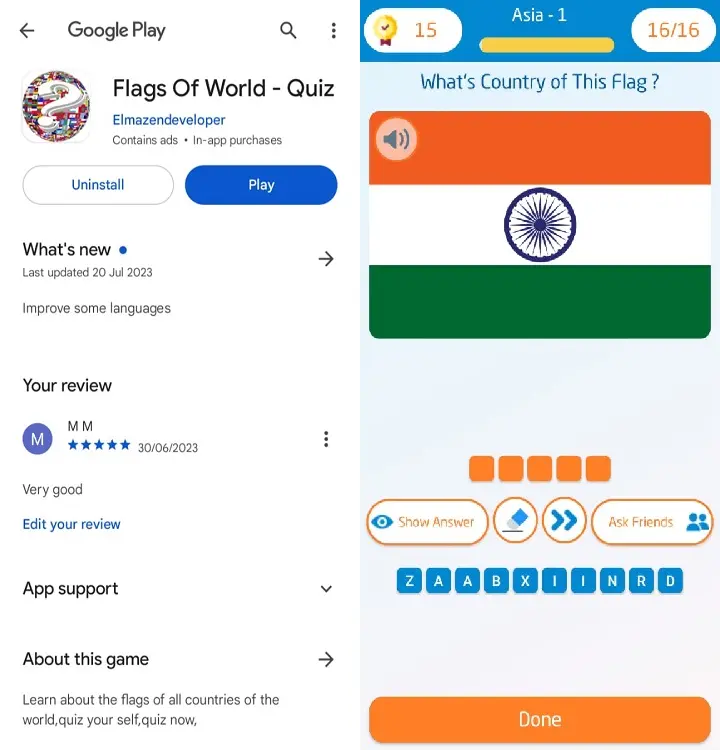Skip to the next flag with the double arrows
The width and height of the screenshot is (720, 750).
pyautogui.click(x=564, y=521)
